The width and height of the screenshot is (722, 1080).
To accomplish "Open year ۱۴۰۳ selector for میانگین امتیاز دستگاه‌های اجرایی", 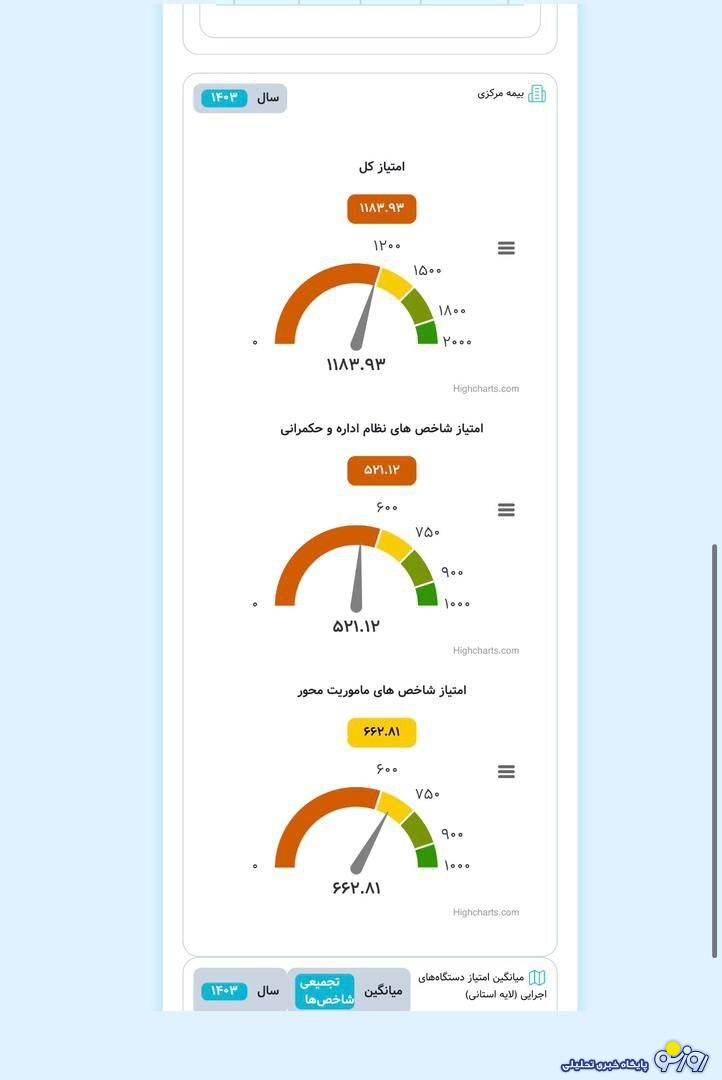I will 224,991.
